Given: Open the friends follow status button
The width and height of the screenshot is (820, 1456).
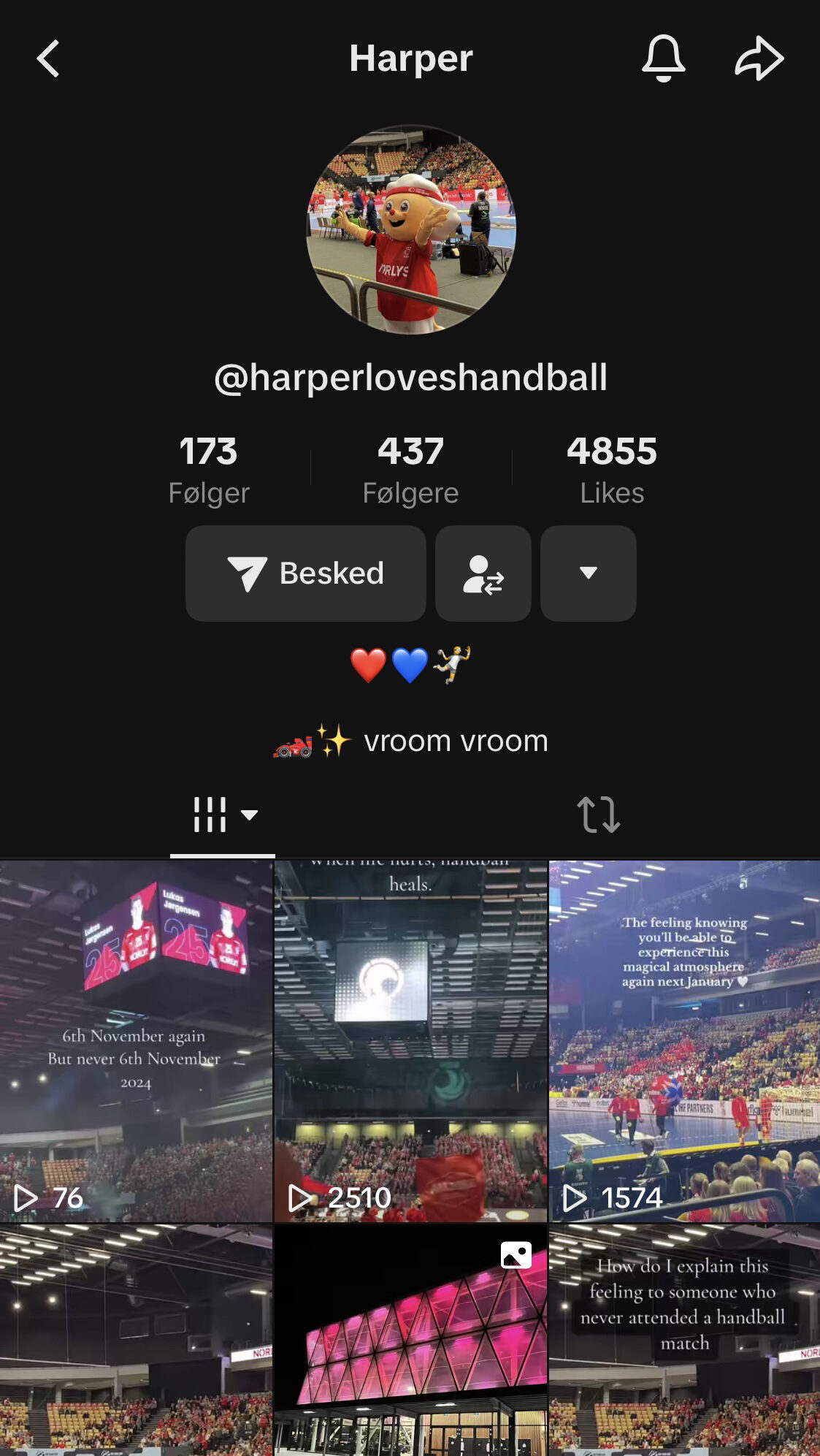Looking at the screenshot, I should pos(483,573).
